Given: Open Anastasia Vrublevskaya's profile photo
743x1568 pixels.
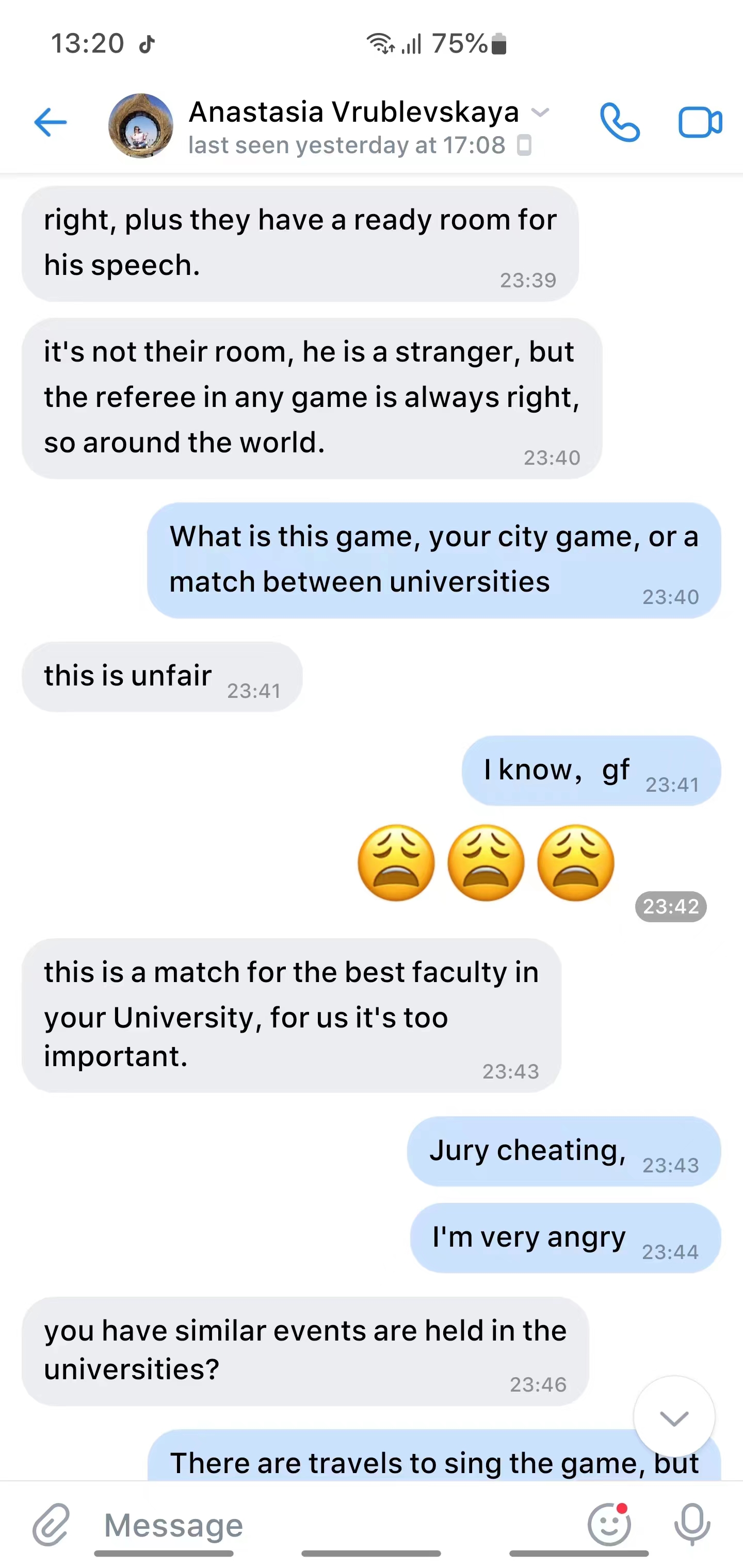Looking at the screenshot, I should pos(141,125).
